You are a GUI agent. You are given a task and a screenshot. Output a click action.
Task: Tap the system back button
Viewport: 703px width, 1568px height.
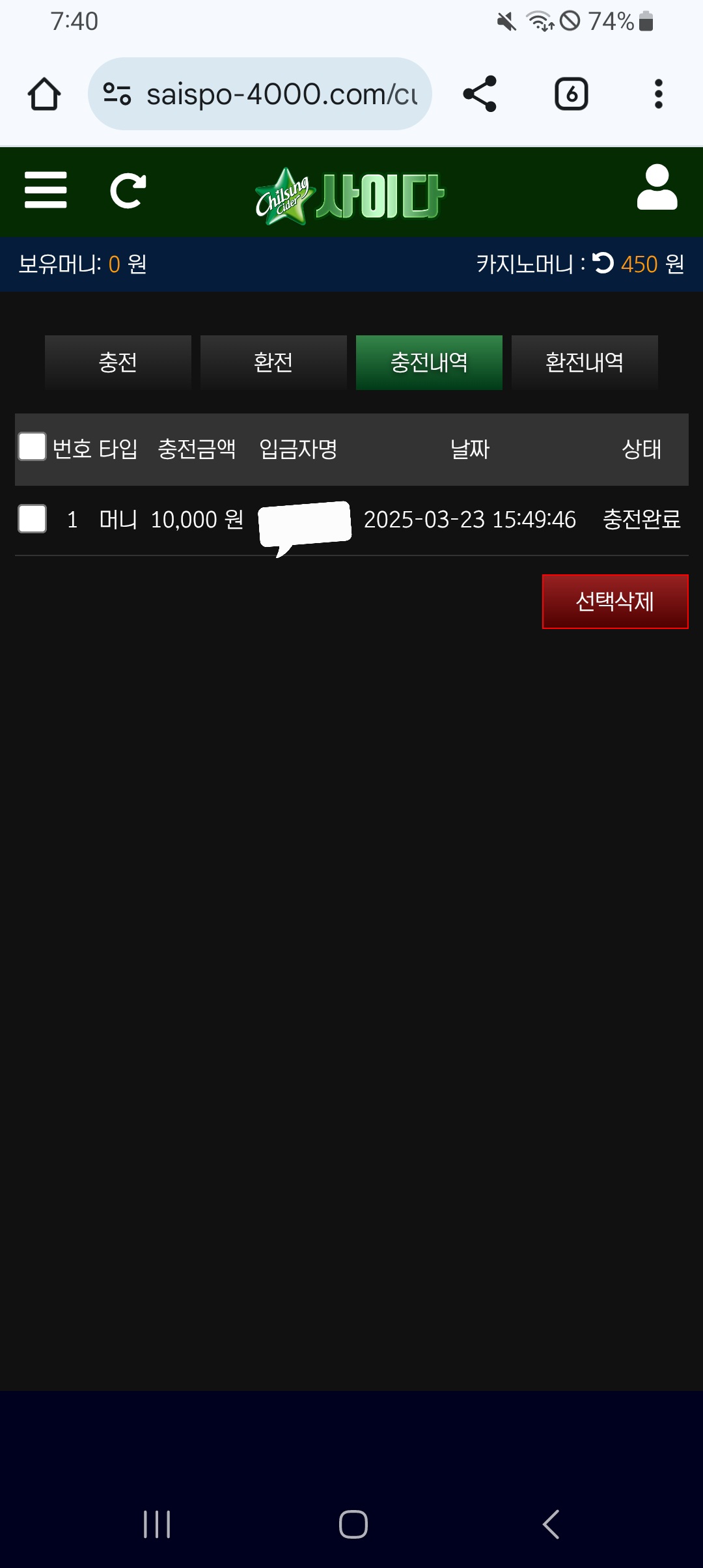pyautogui.click(x=551, y=1524)
